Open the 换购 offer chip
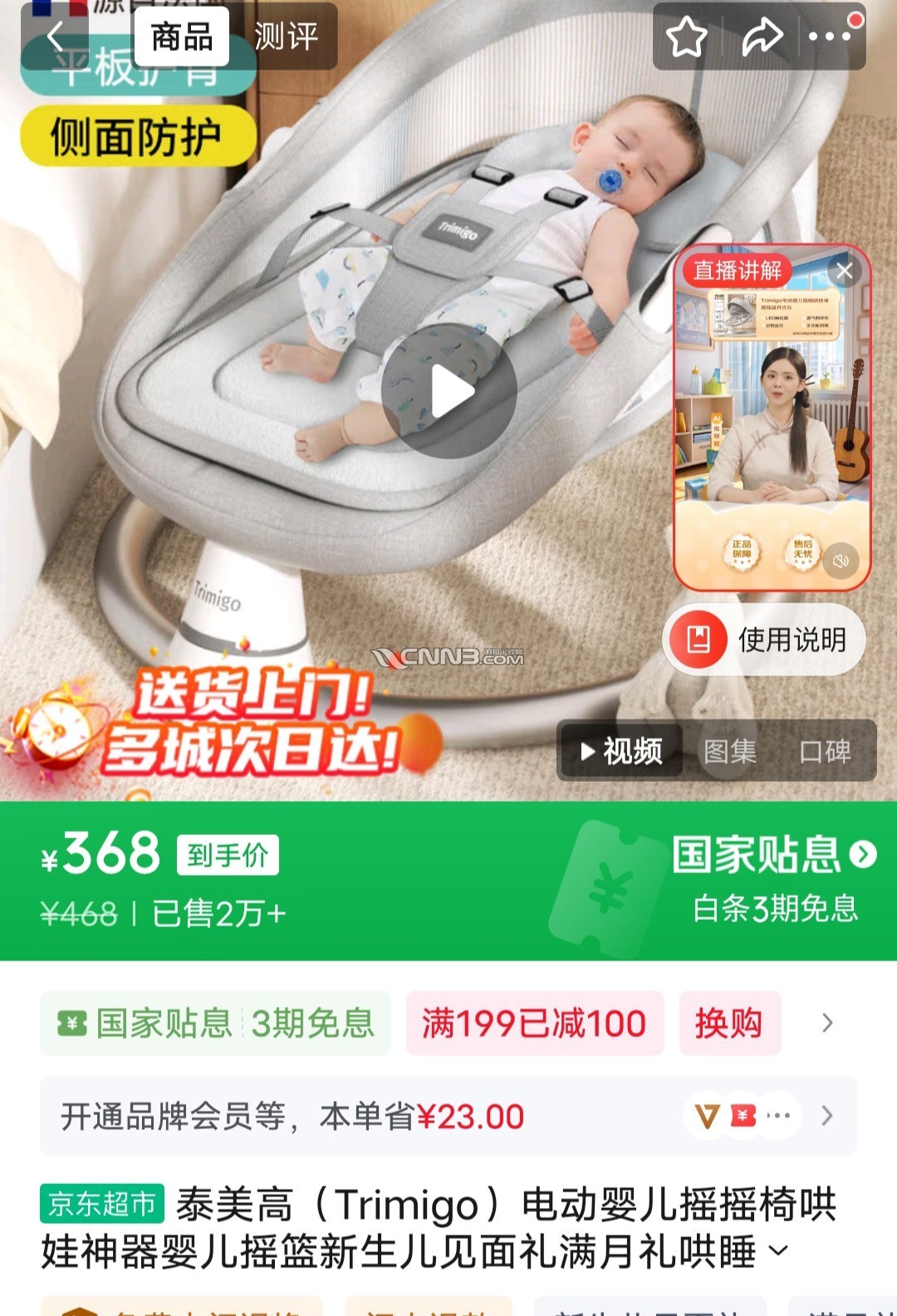Image resolution: width=897 pixels, height=1316 pixels. 728,1024
